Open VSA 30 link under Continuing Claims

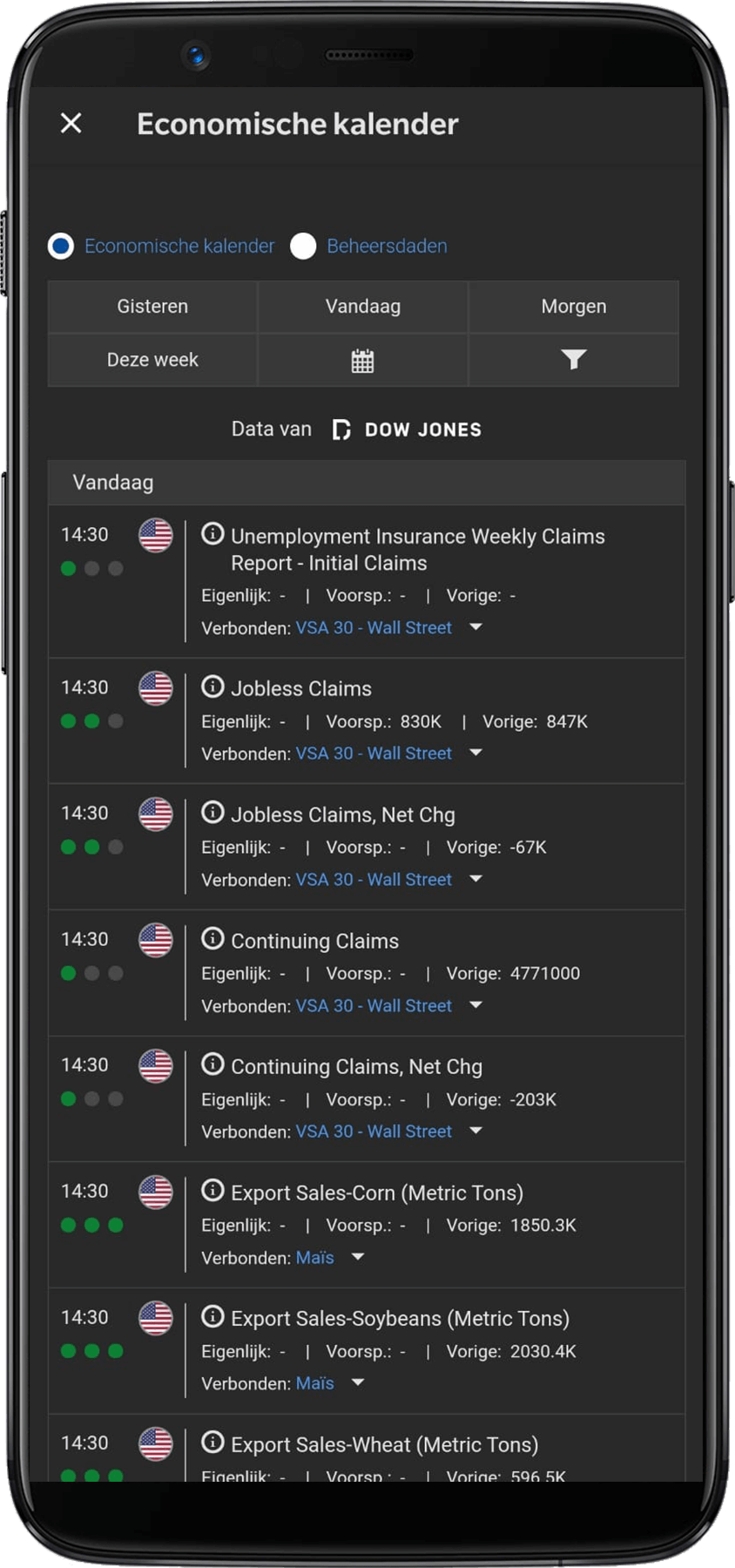374,1006
